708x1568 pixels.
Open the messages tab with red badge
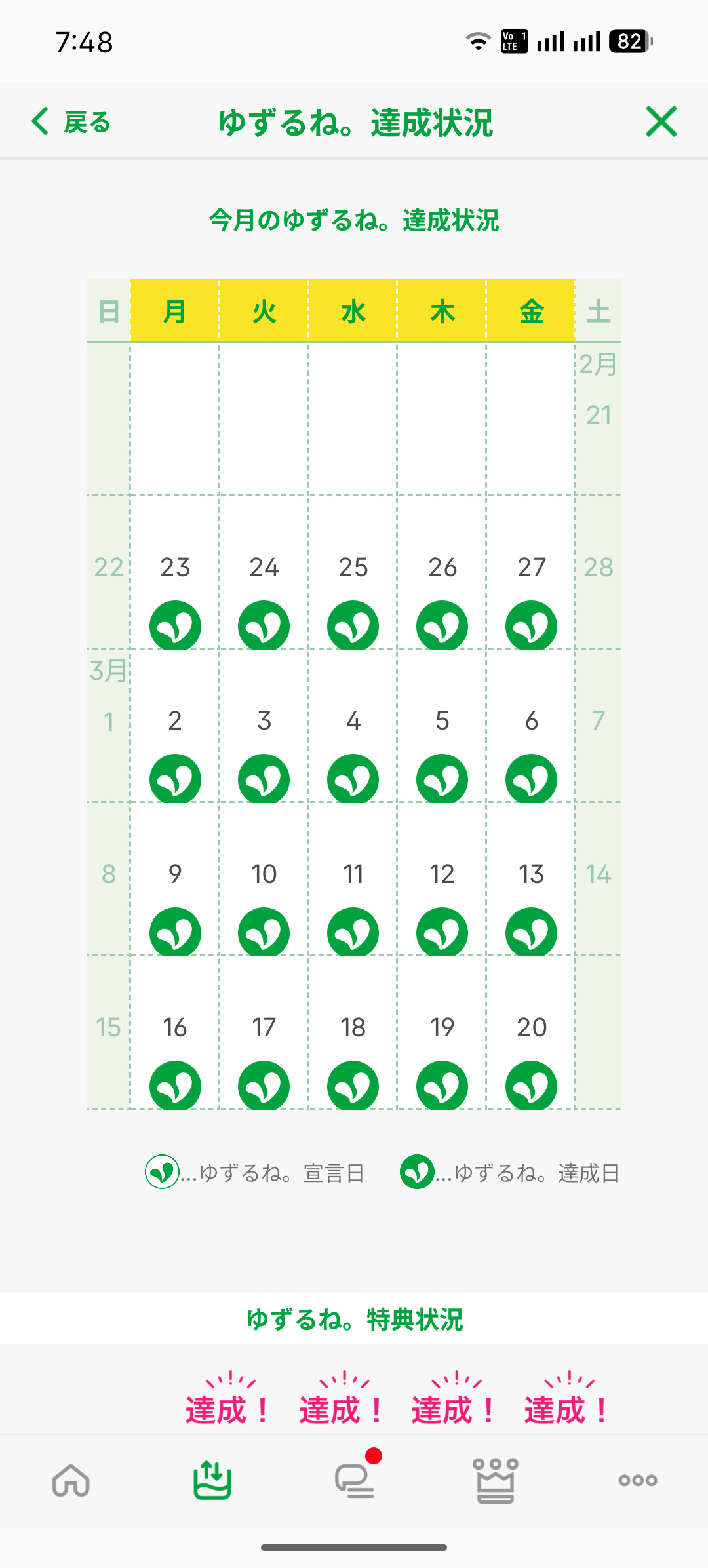pos(355,1480)
